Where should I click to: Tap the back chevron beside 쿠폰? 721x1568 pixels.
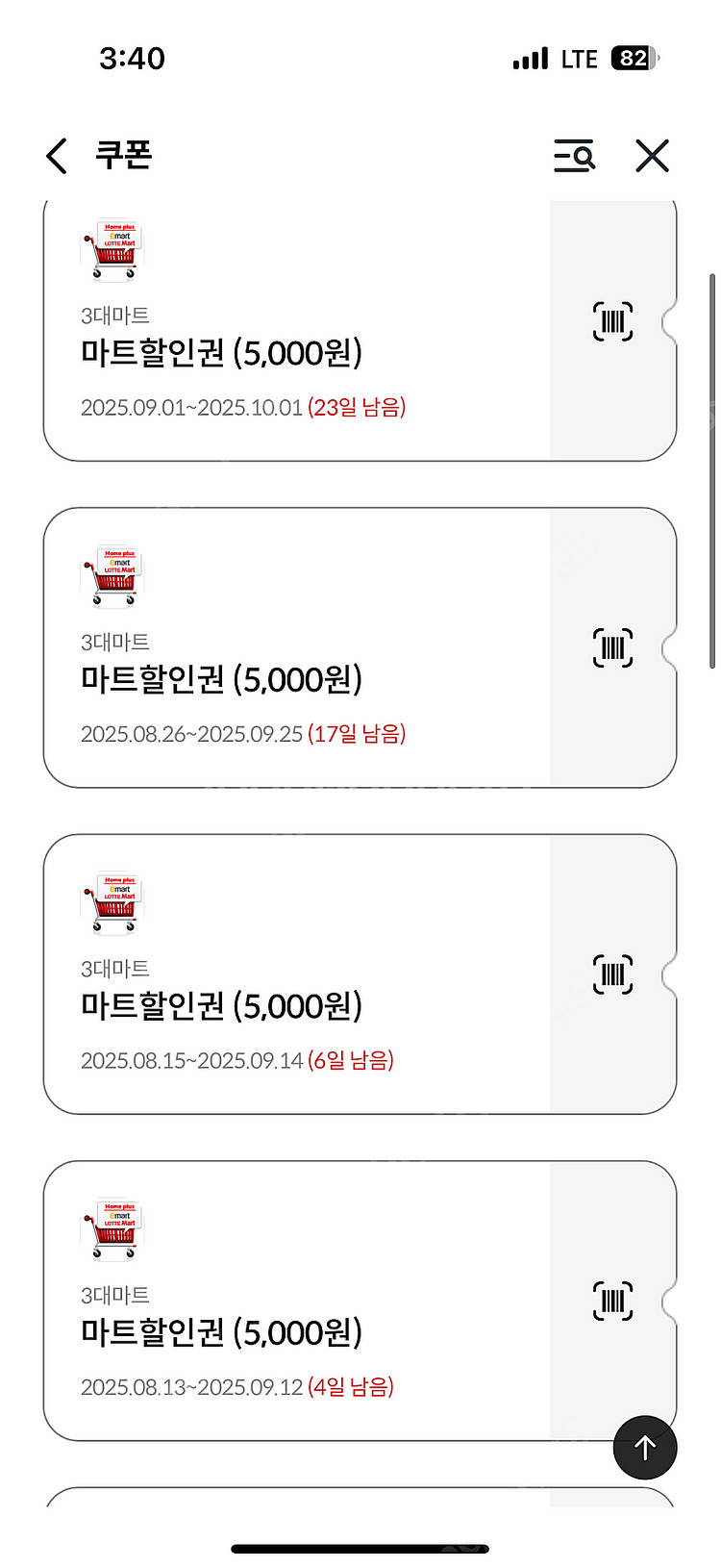[x=55, y=156]
